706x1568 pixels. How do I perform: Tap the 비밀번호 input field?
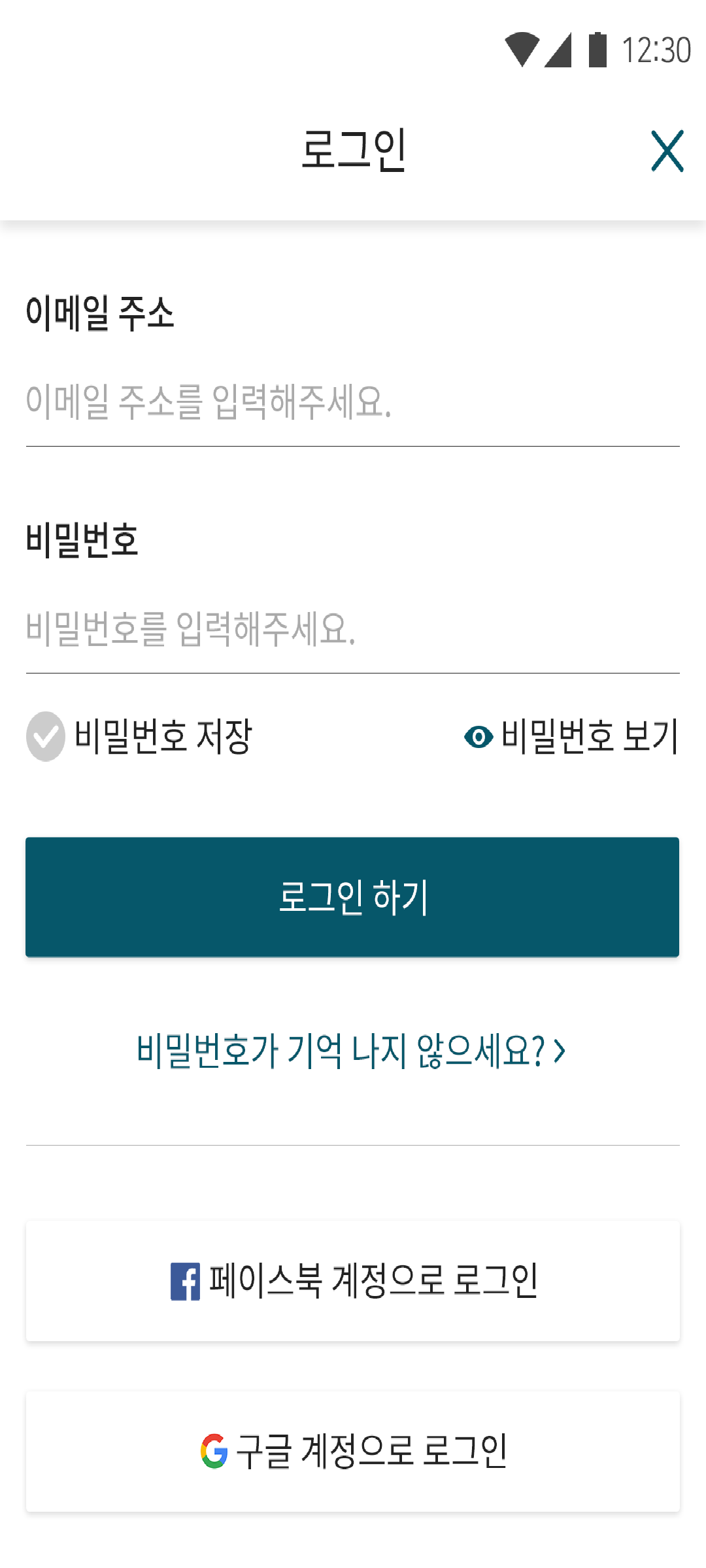pyautogui.click(x=353, y=628)
